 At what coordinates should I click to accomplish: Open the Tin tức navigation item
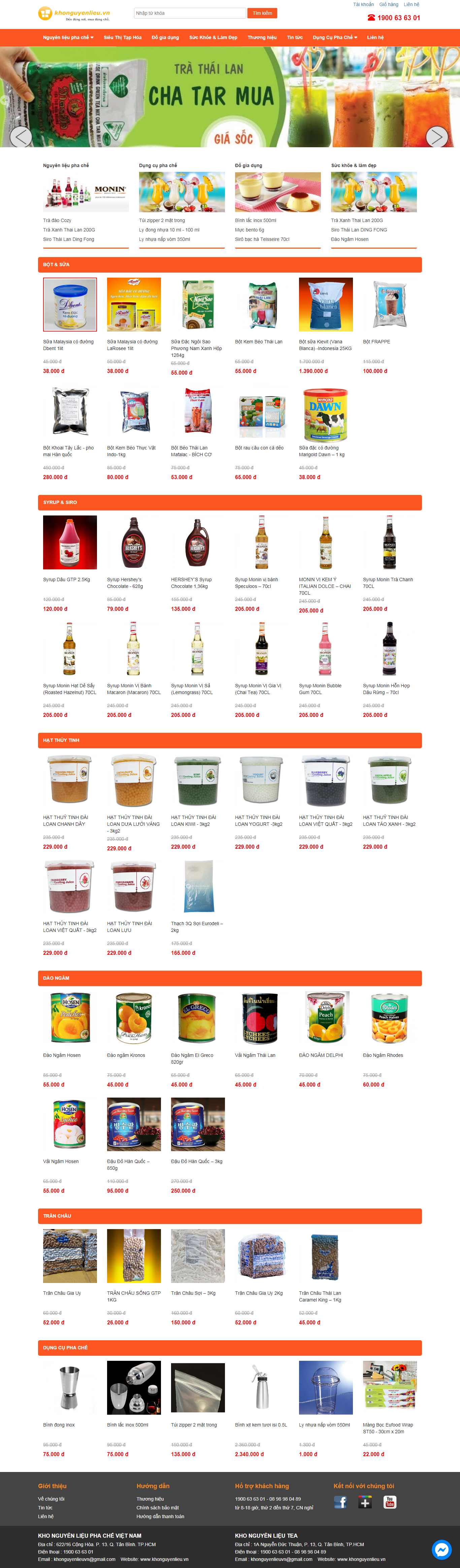tap(295, 38)
